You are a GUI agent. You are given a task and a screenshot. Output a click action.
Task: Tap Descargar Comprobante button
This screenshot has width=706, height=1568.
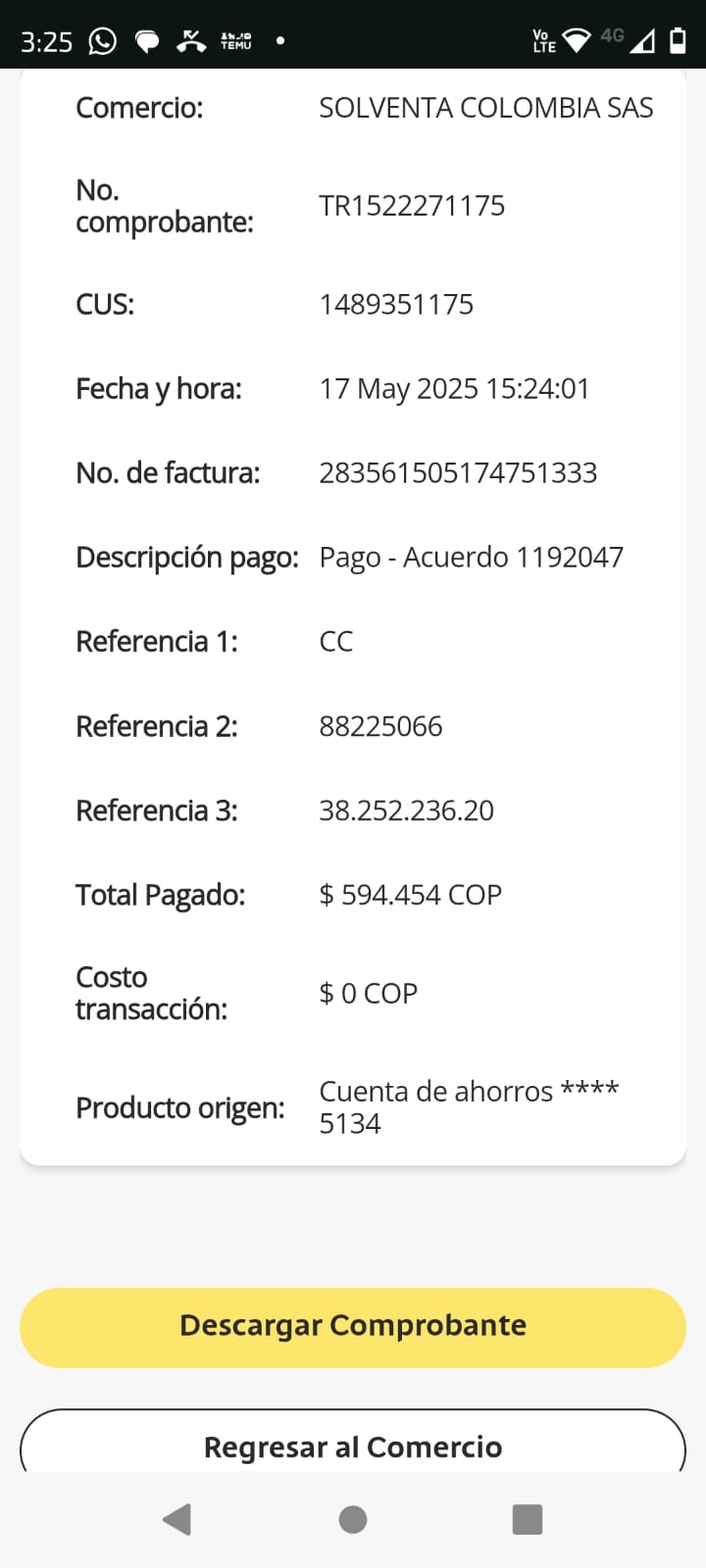[353, 1327]
